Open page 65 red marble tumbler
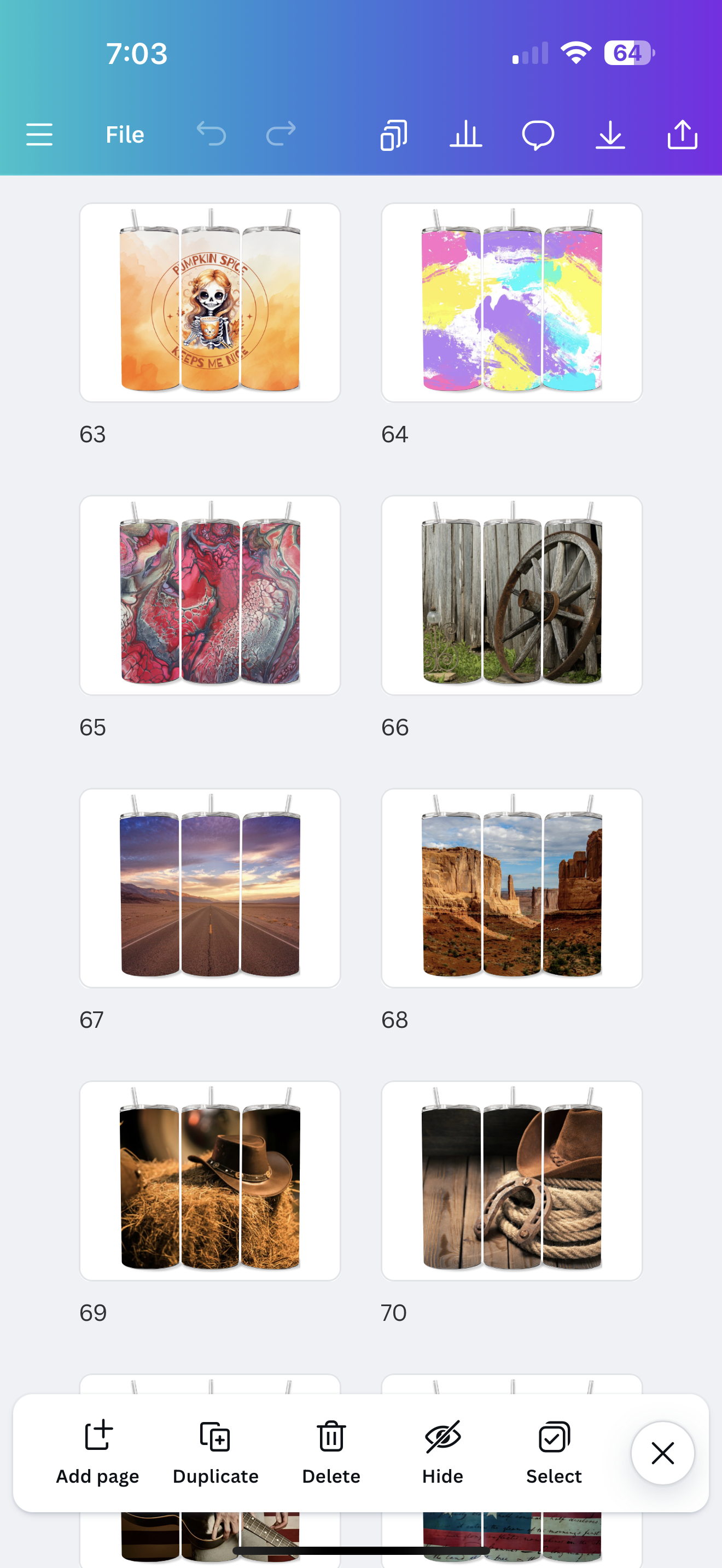 210,595
